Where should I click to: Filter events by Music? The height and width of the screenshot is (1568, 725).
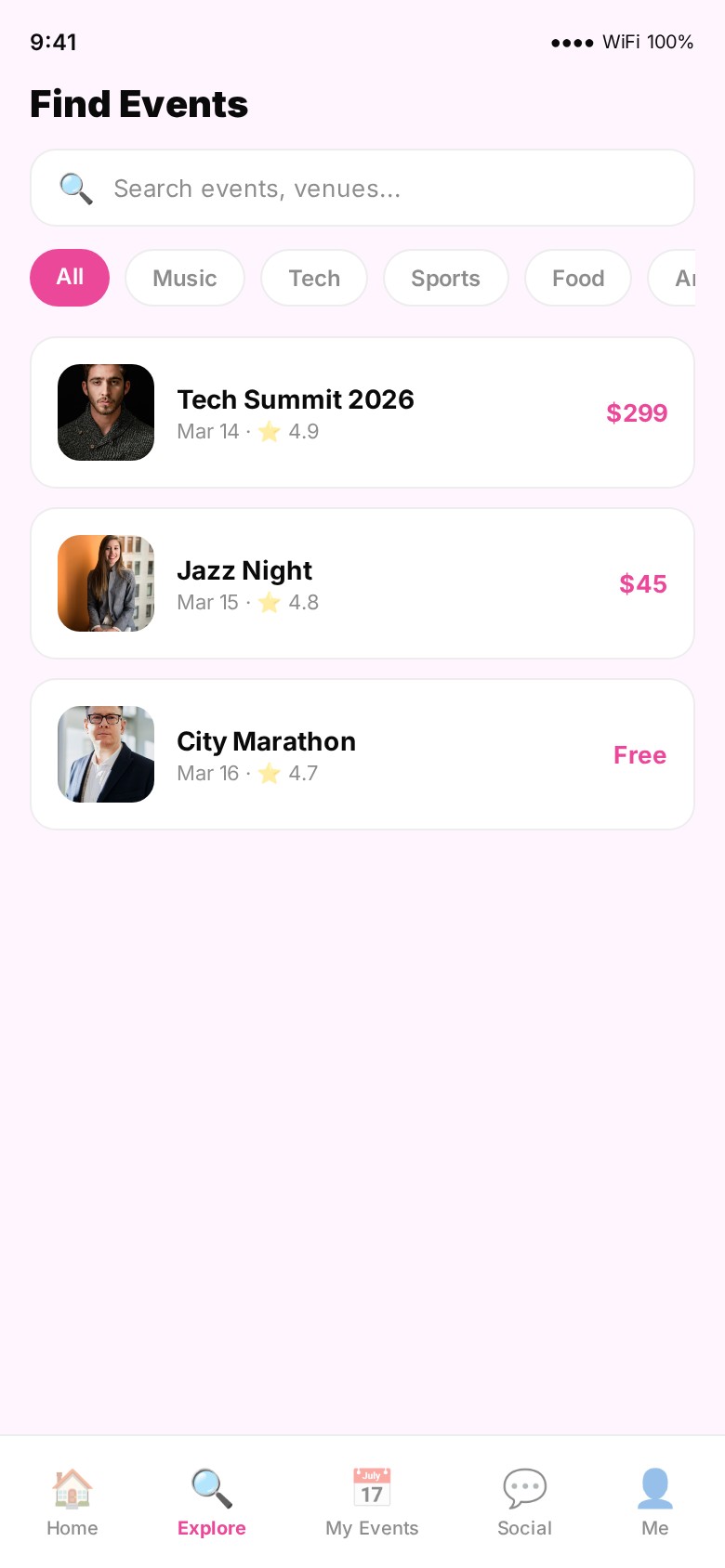point(185,278)
